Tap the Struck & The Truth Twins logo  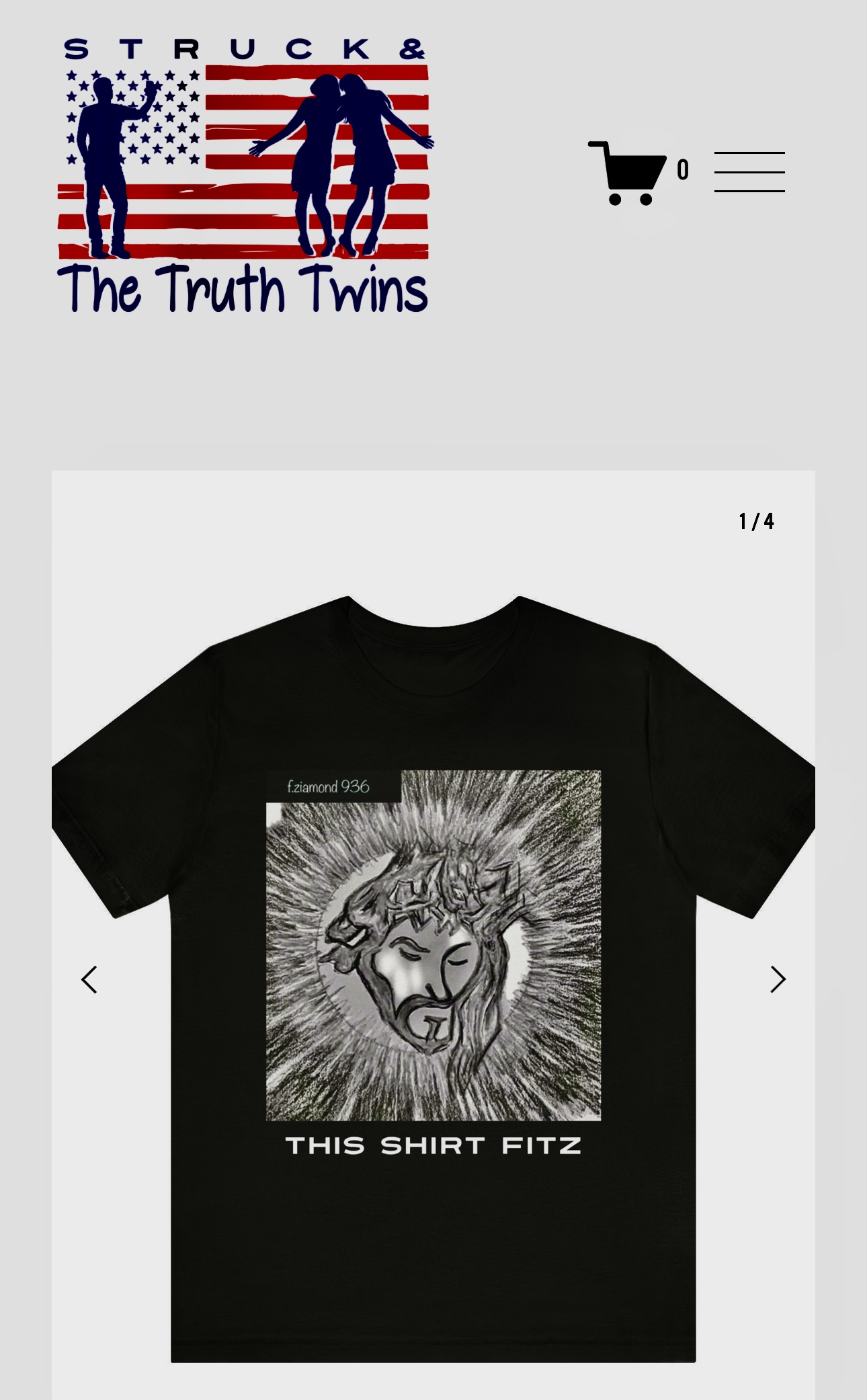pyautogui.click(x=243, y=176)
